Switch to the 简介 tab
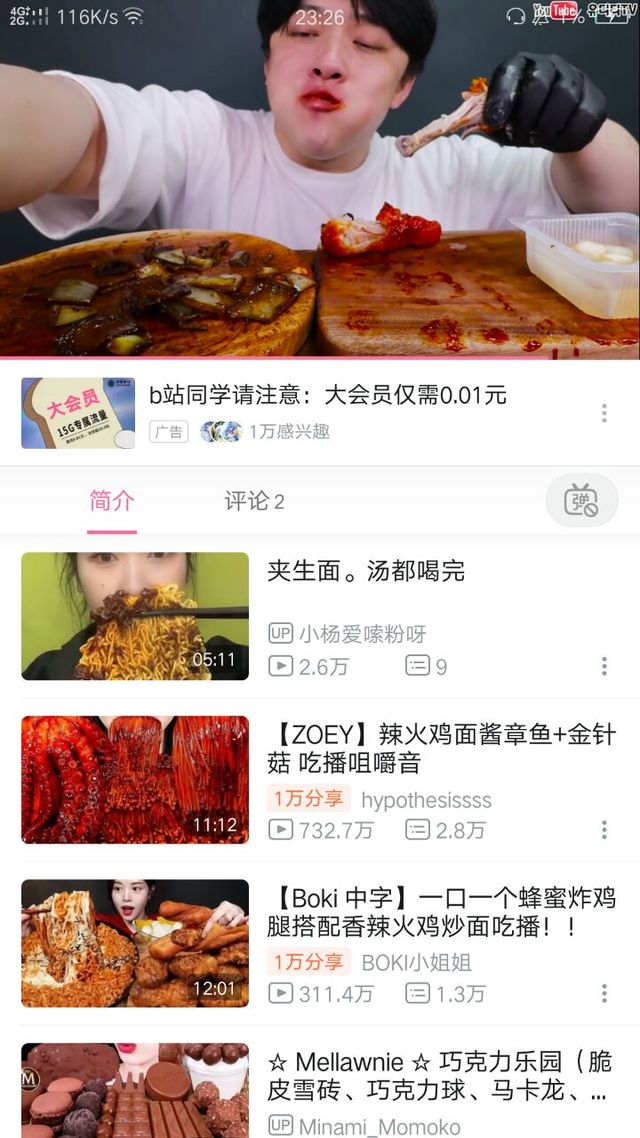The height and width of the screenshot is (1138, 640). point(111,501)
